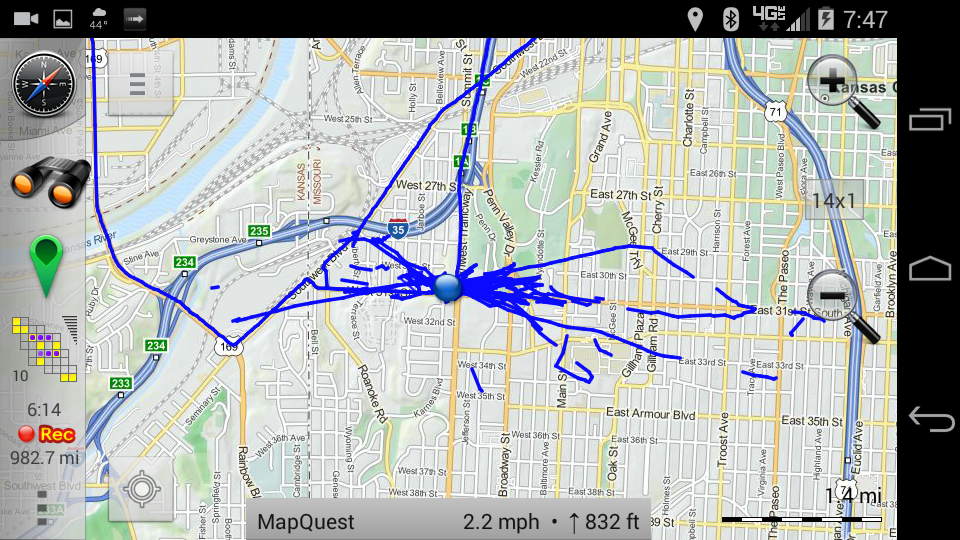Screen dimensions: 960x540
Task: Center map on my location
Action: pyautogui.click(x=141, y=490)
